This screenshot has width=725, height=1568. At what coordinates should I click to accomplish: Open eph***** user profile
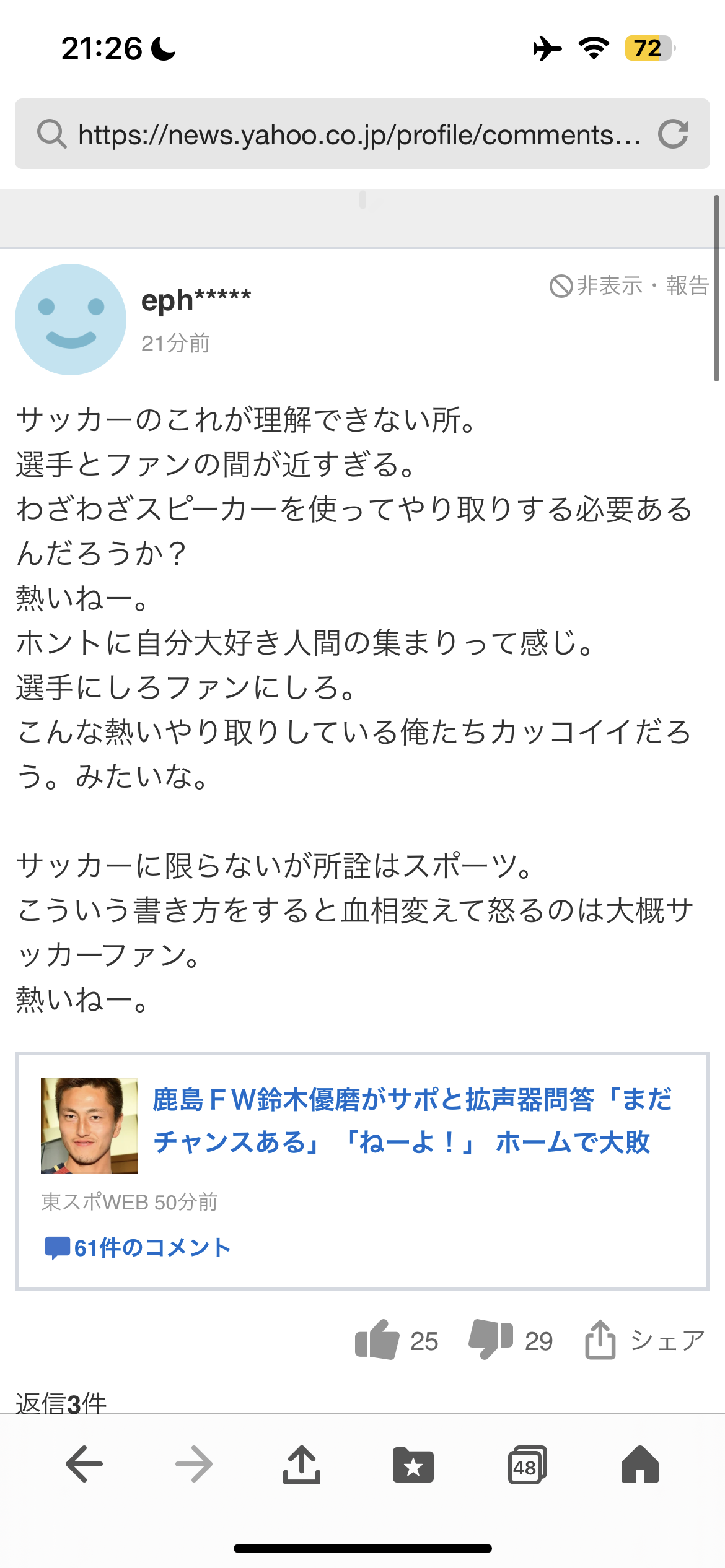[x=195, y=300]
